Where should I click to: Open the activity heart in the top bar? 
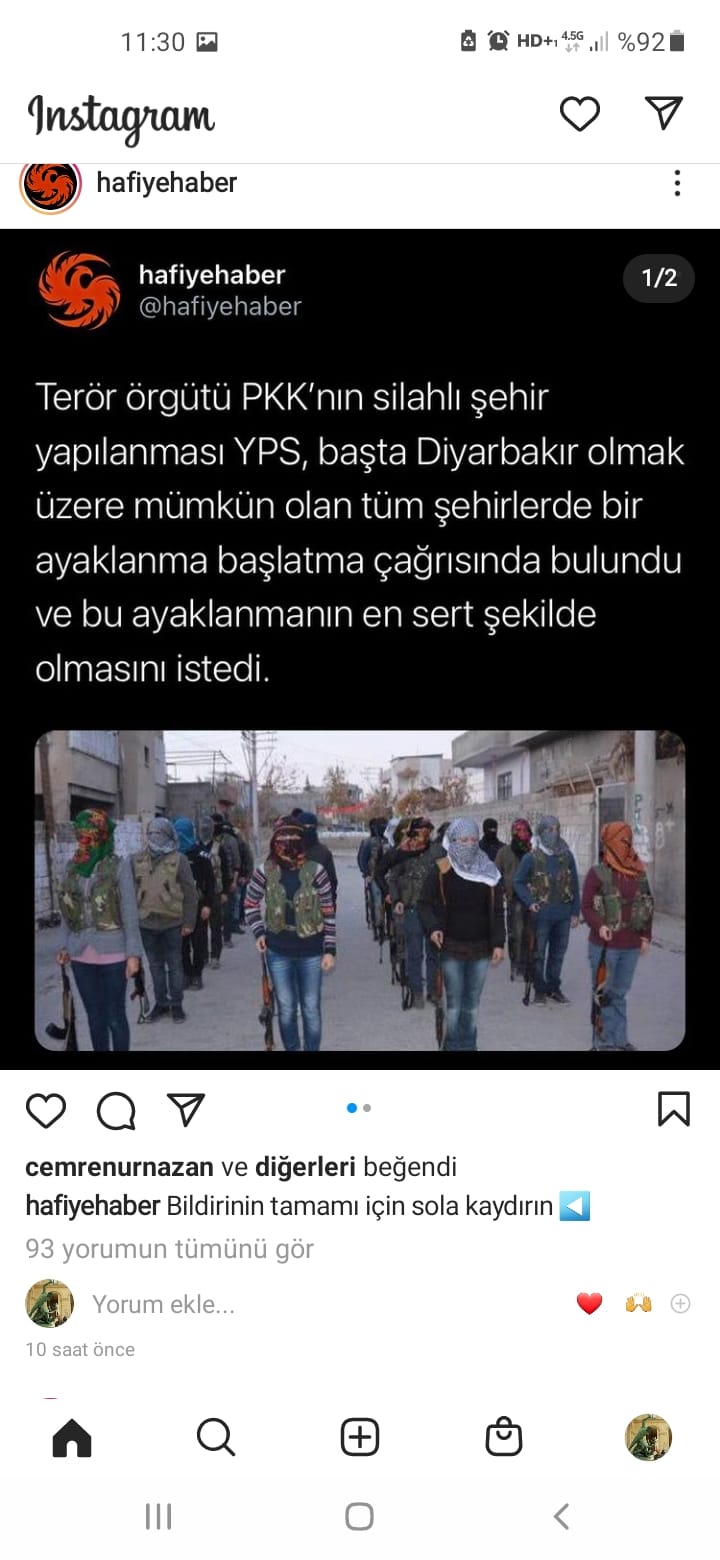(579, 113)
